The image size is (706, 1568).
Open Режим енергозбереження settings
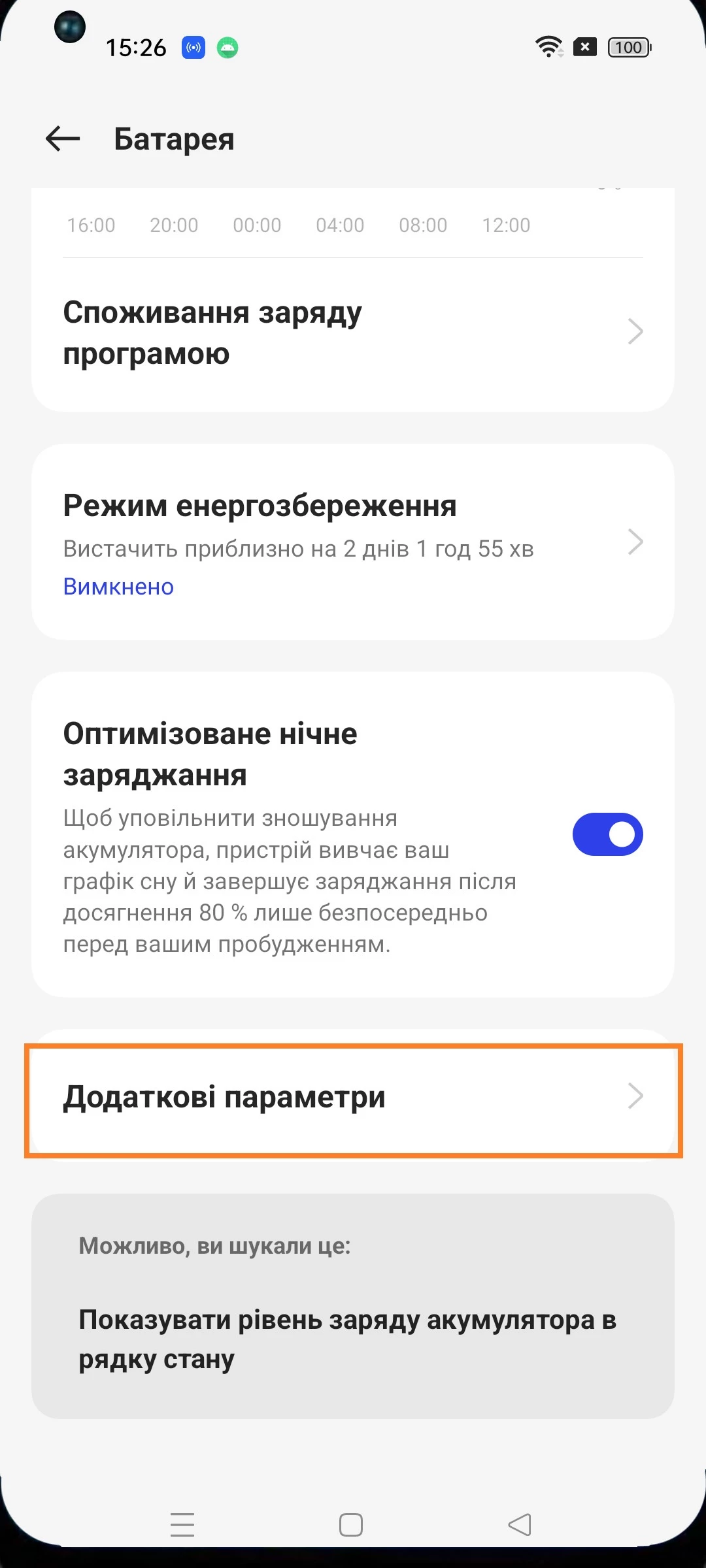click(353, 542)
